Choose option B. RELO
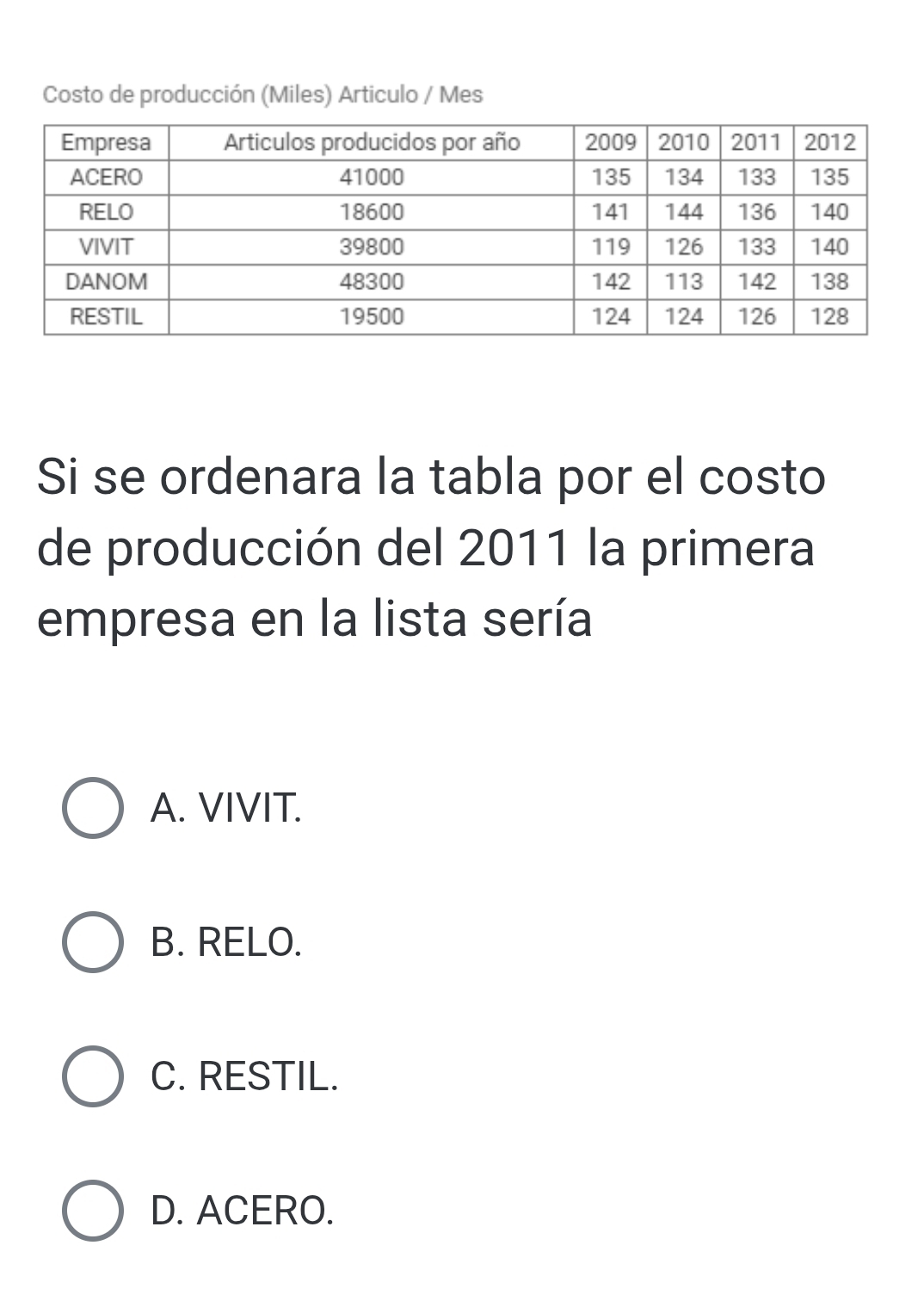 point(93,942)
